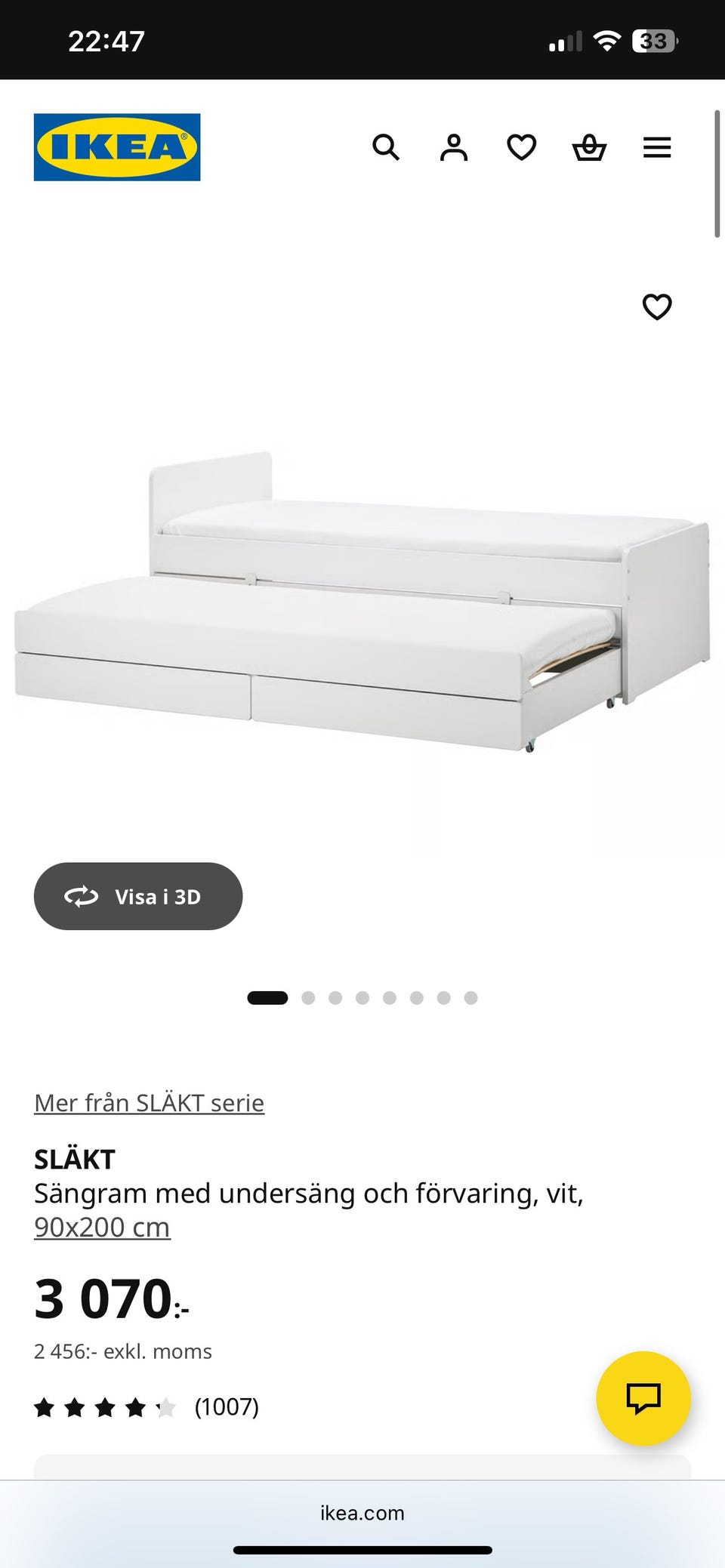Click the 3D rotate arrows icon

tap(83, 896)
